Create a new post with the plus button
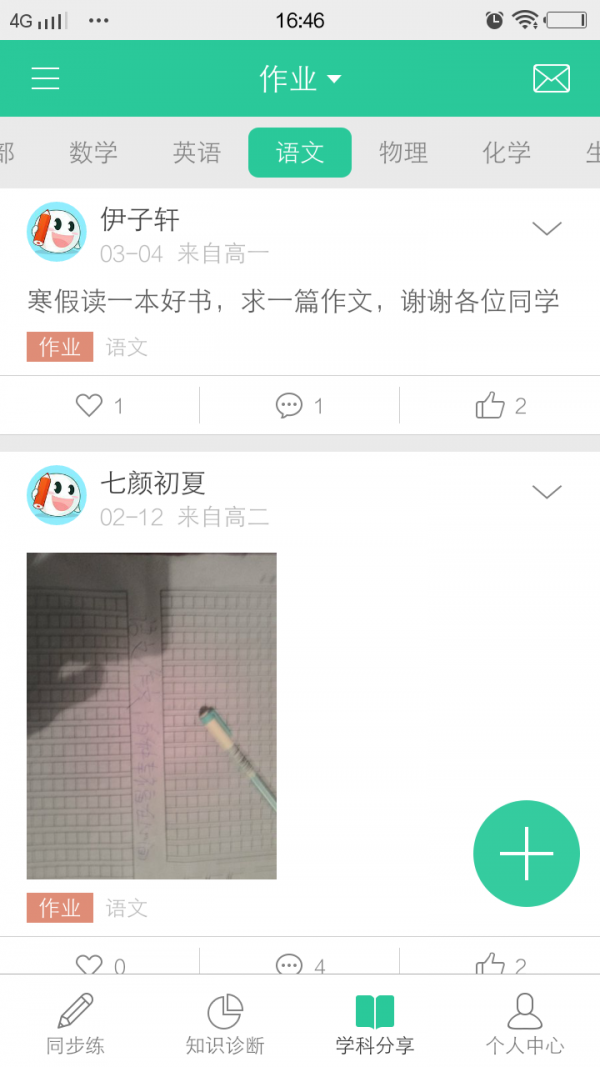This screenshot has width=600, height=1067. 526,853
